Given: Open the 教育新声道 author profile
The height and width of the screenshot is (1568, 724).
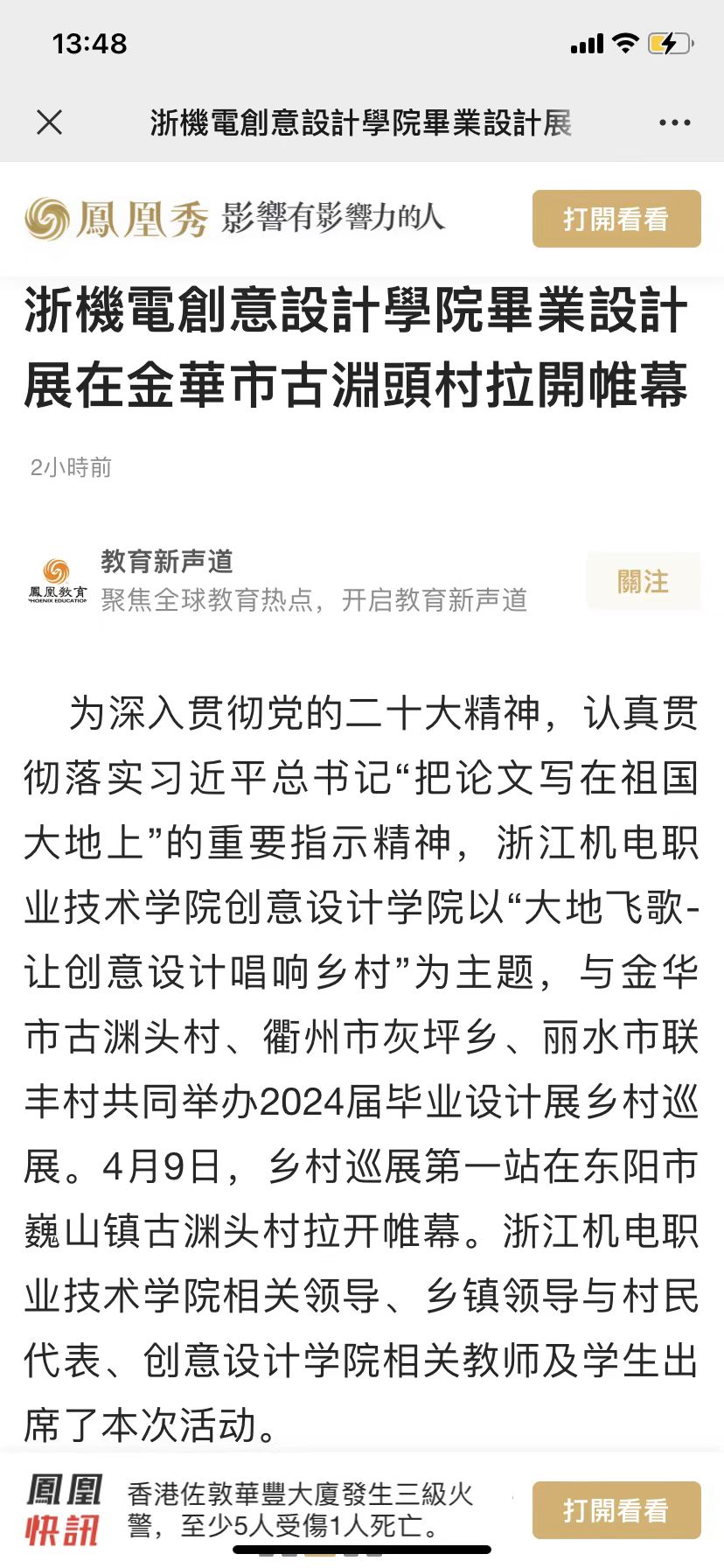Looking at the screenshot, I should pyautogui.click(x=166, y=562).
